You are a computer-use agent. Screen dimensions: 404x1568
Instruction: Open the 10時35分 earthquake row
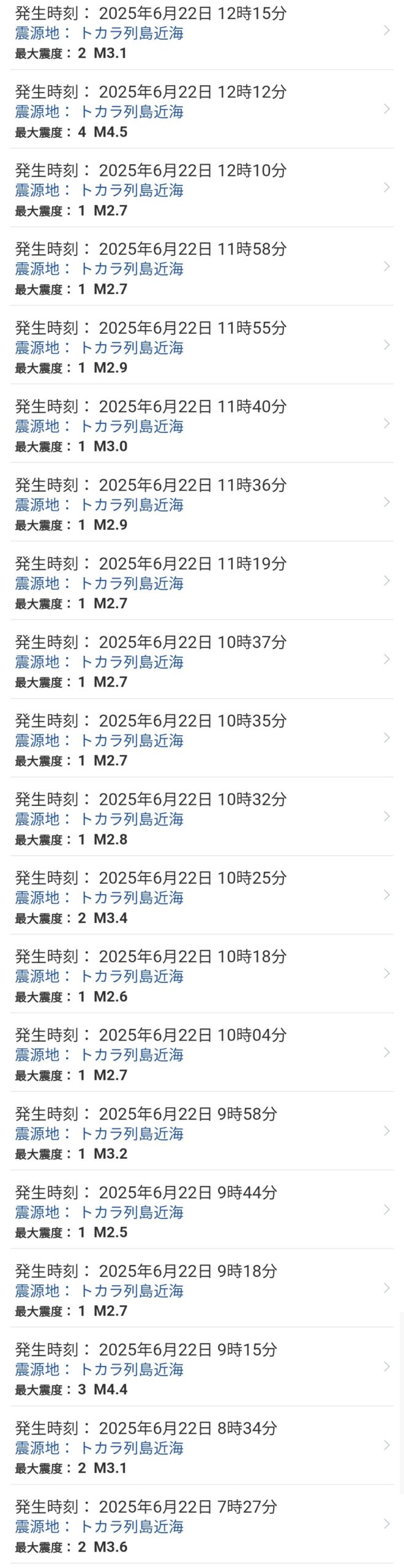pos(201,740)
